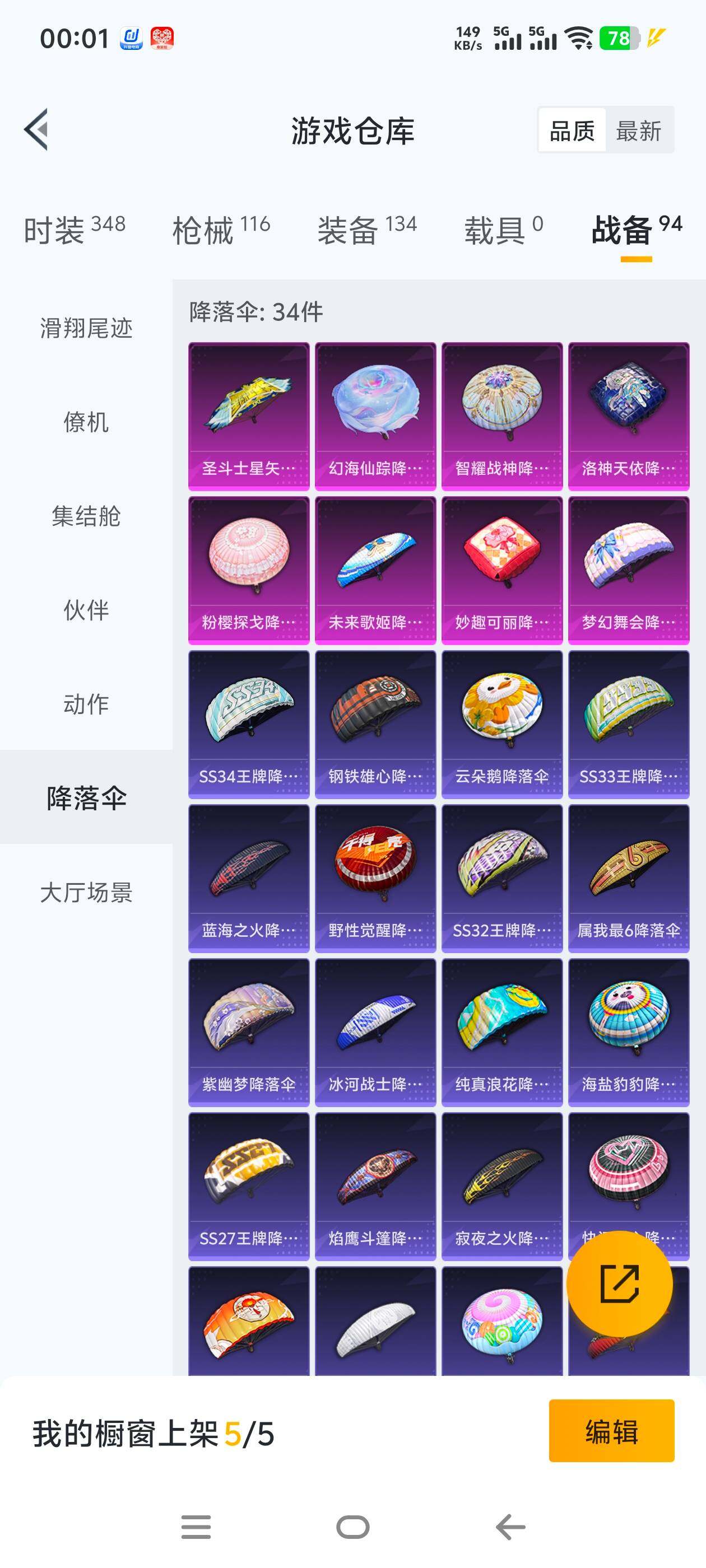Go back using the top-left arrow
The image size is (706, 1568).
[36, 130]
